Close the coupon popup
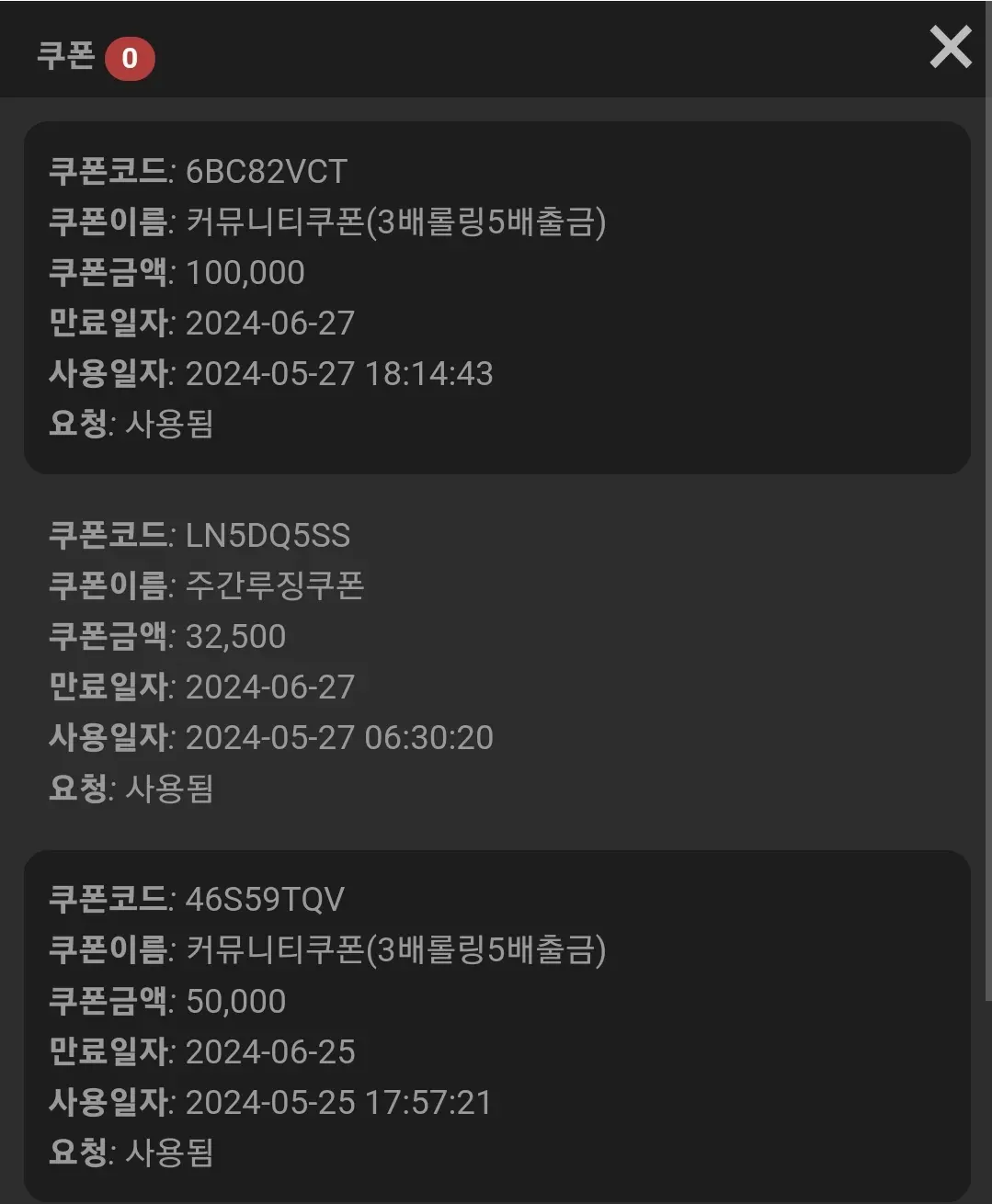 [x=950, y=47]
